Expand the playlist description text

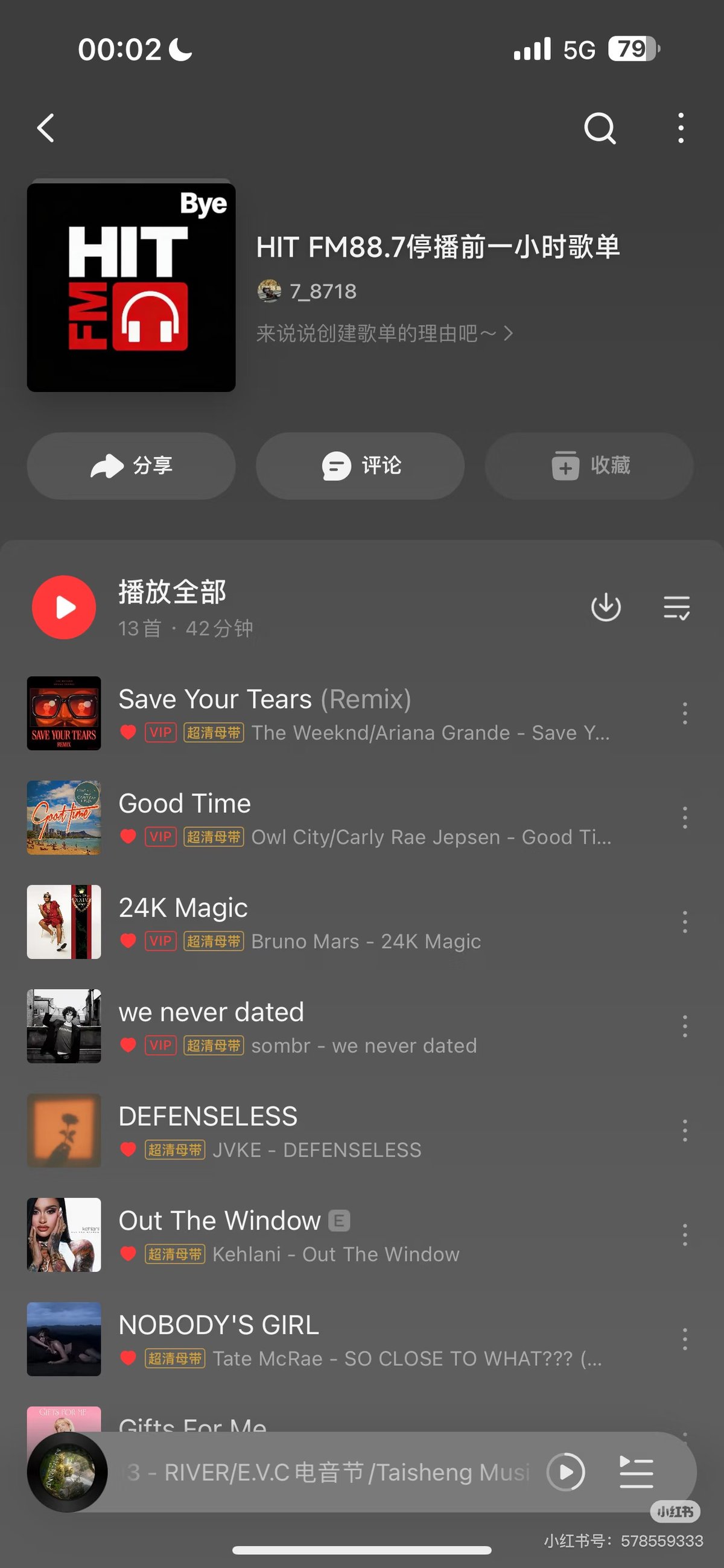(x=384, y=334)
